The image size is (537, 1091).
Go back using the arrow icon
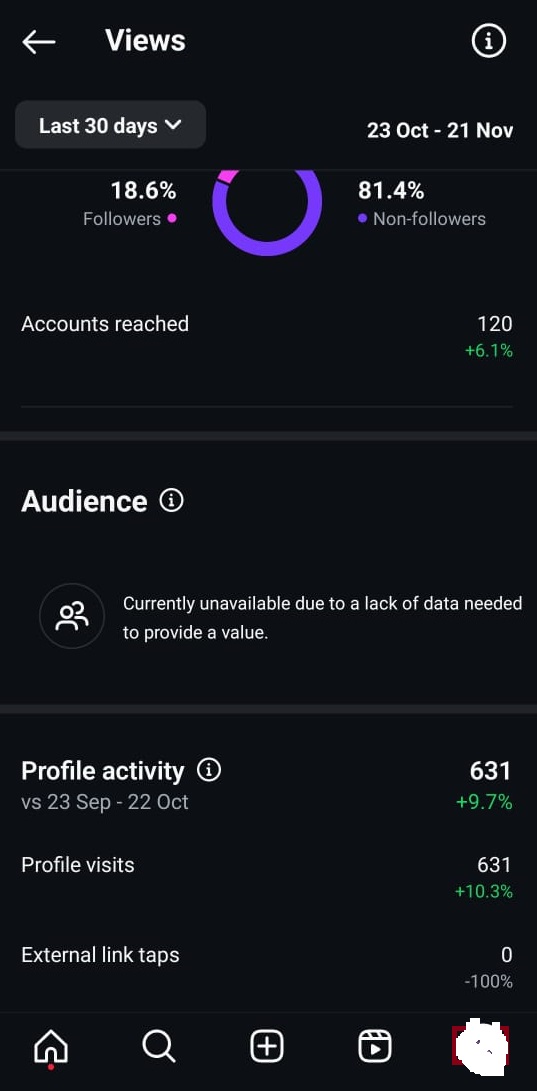38,42
